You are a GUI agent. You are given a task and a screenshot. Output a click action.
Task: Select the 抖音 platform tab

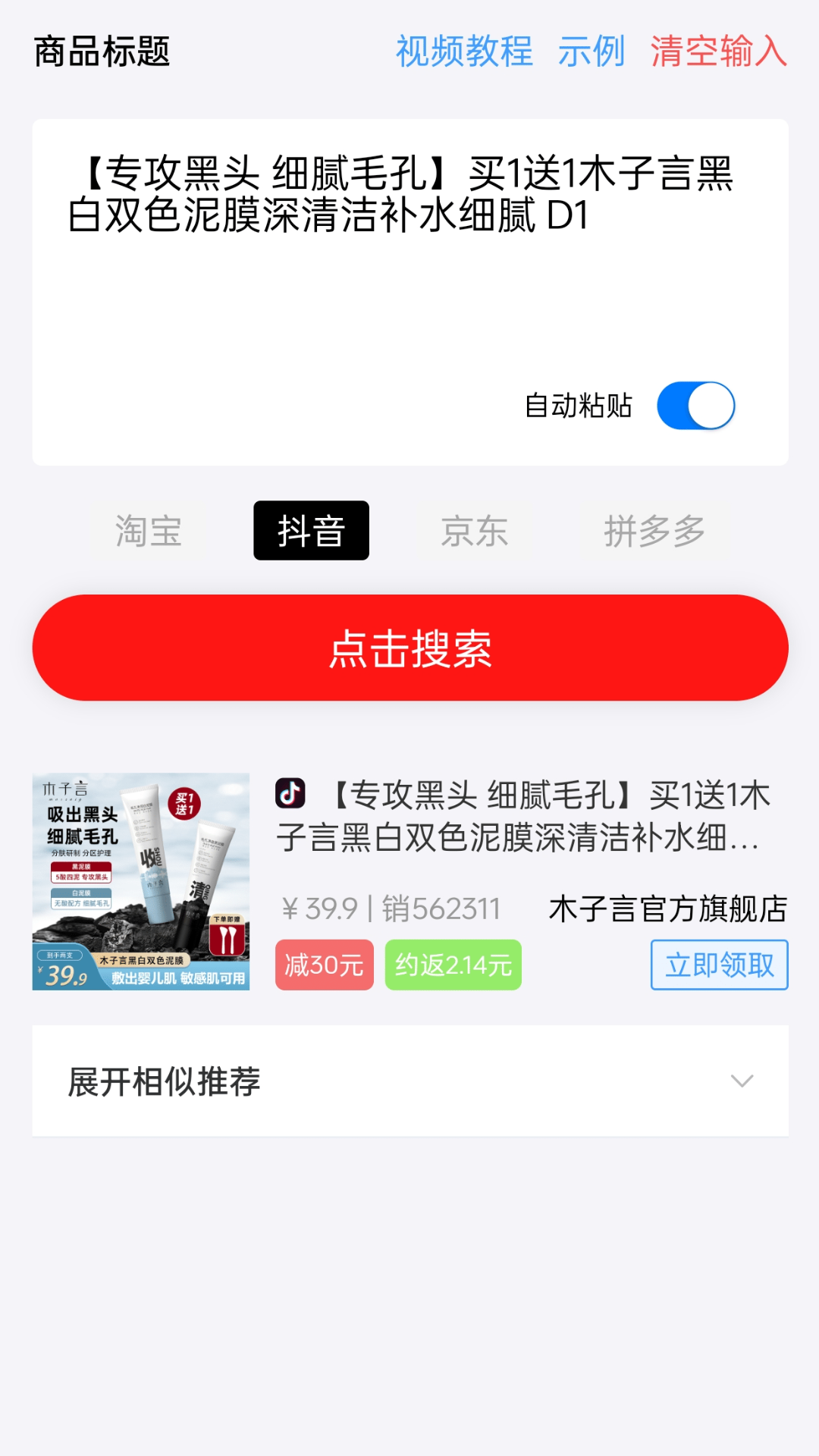pos(312,530)
